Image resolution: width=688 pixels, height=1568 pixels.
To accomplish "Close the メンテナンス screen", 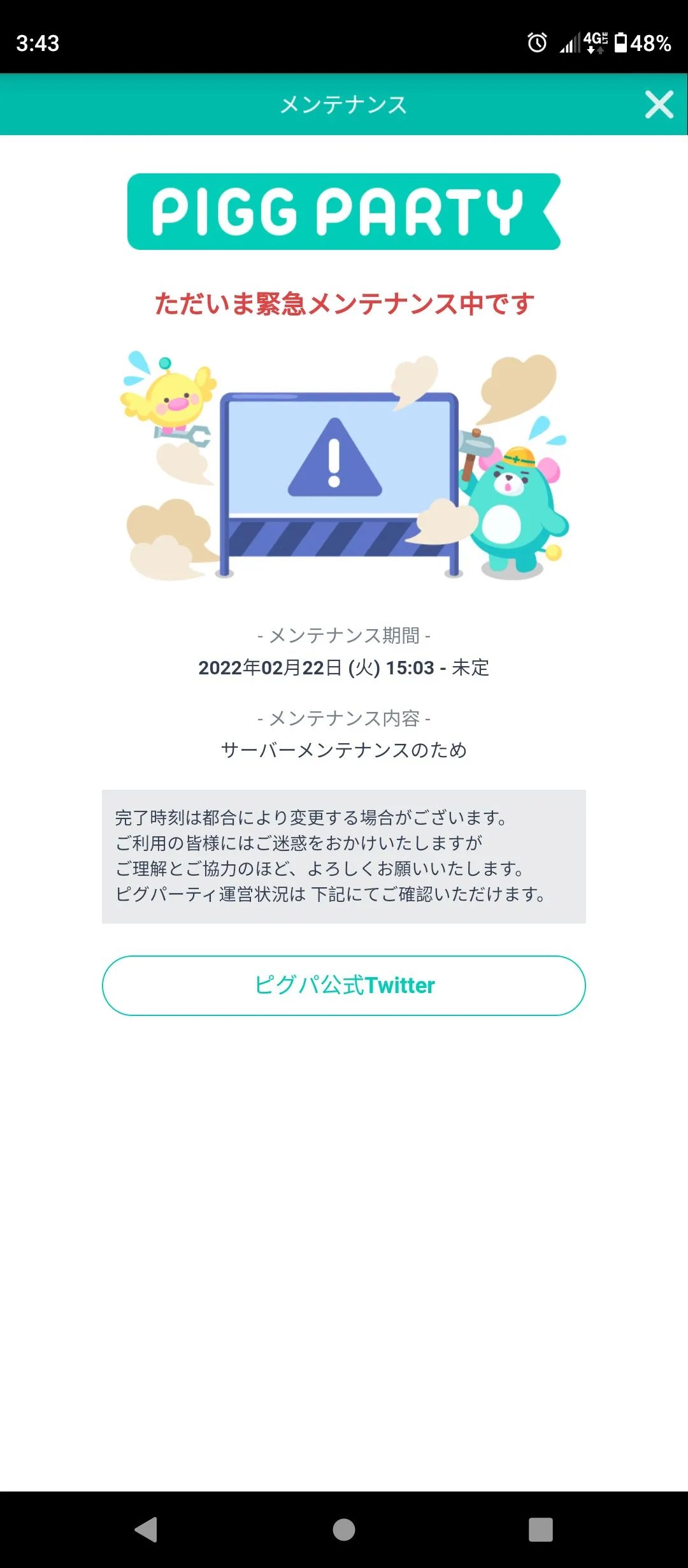I will pos(659,105).
